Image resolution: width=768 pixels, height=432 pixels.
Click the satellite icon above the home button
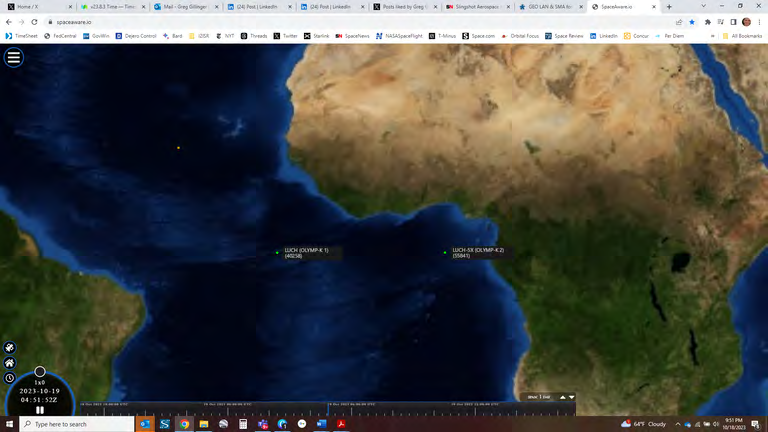tap(9, 348)
